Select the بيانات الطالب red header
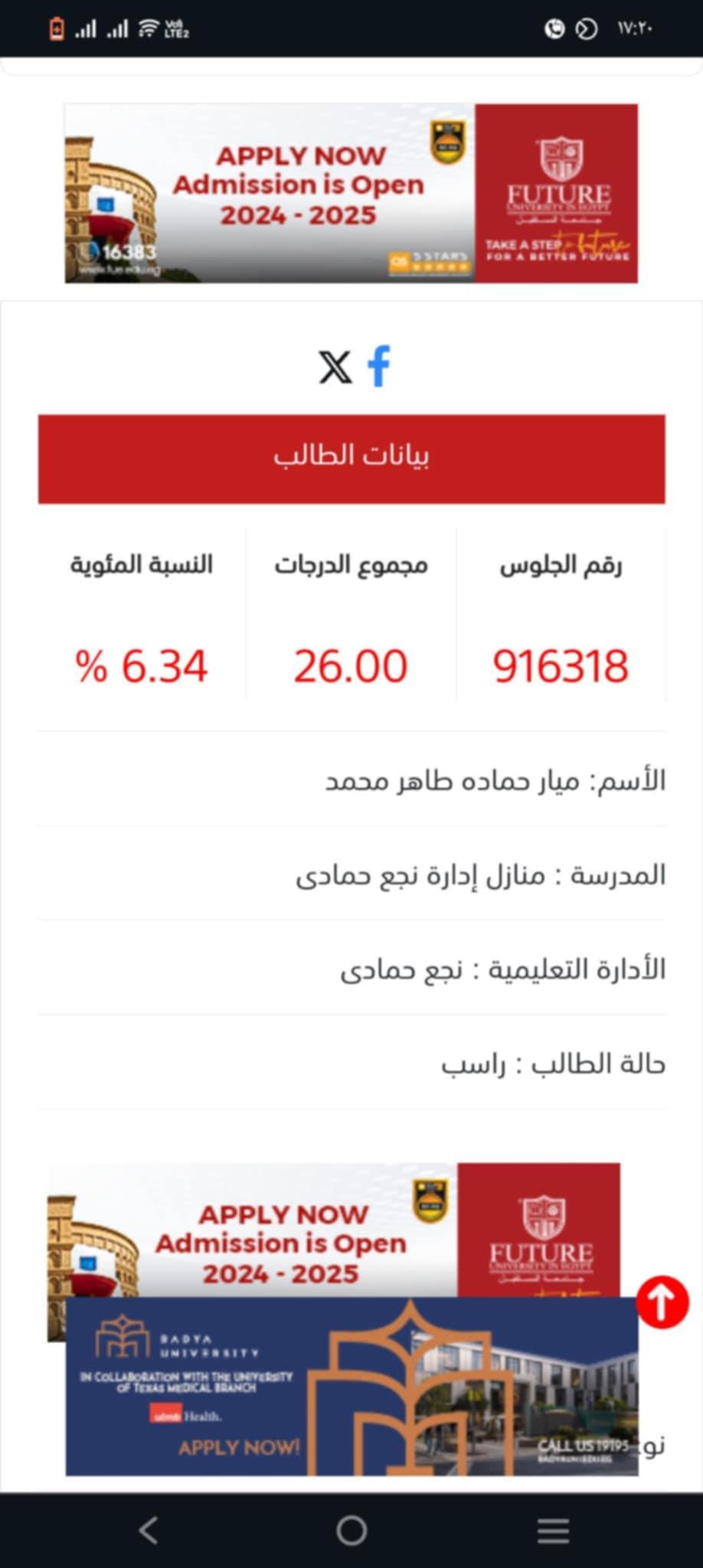This screenshot has height=1568, width=703. [351, 456]
